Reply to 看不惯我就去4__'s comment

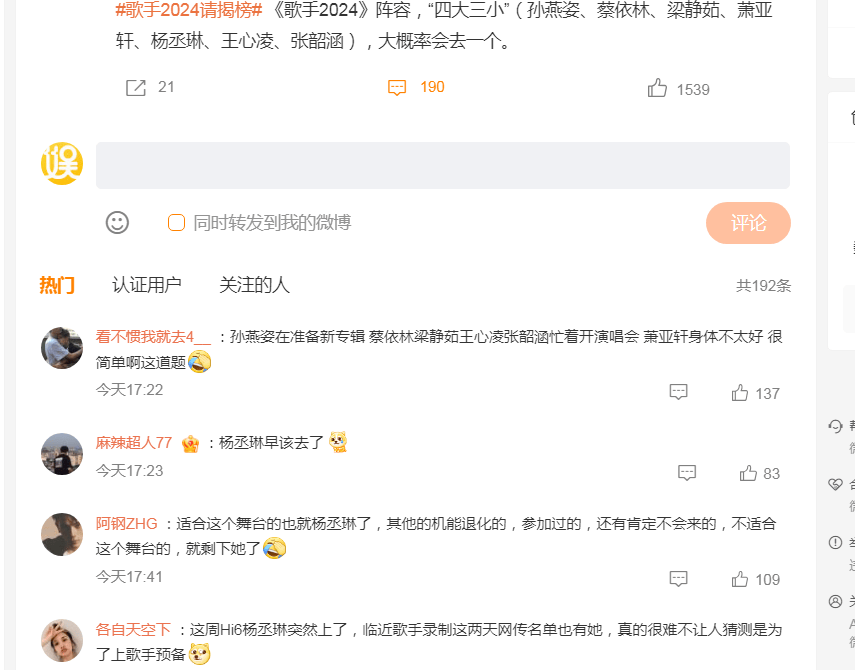point(678,392)
